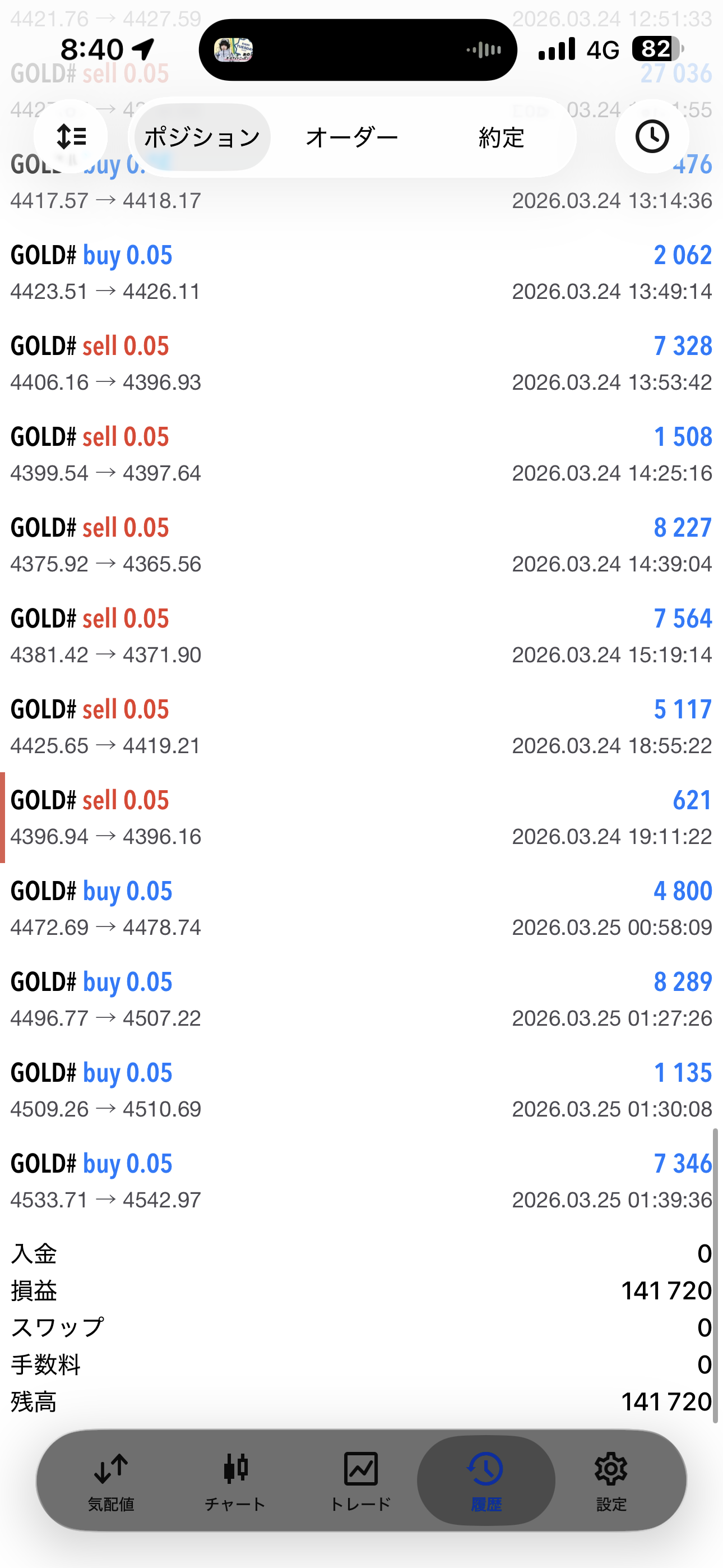Open the GOLD# sell trade with profit 8 227

point(361,545)
